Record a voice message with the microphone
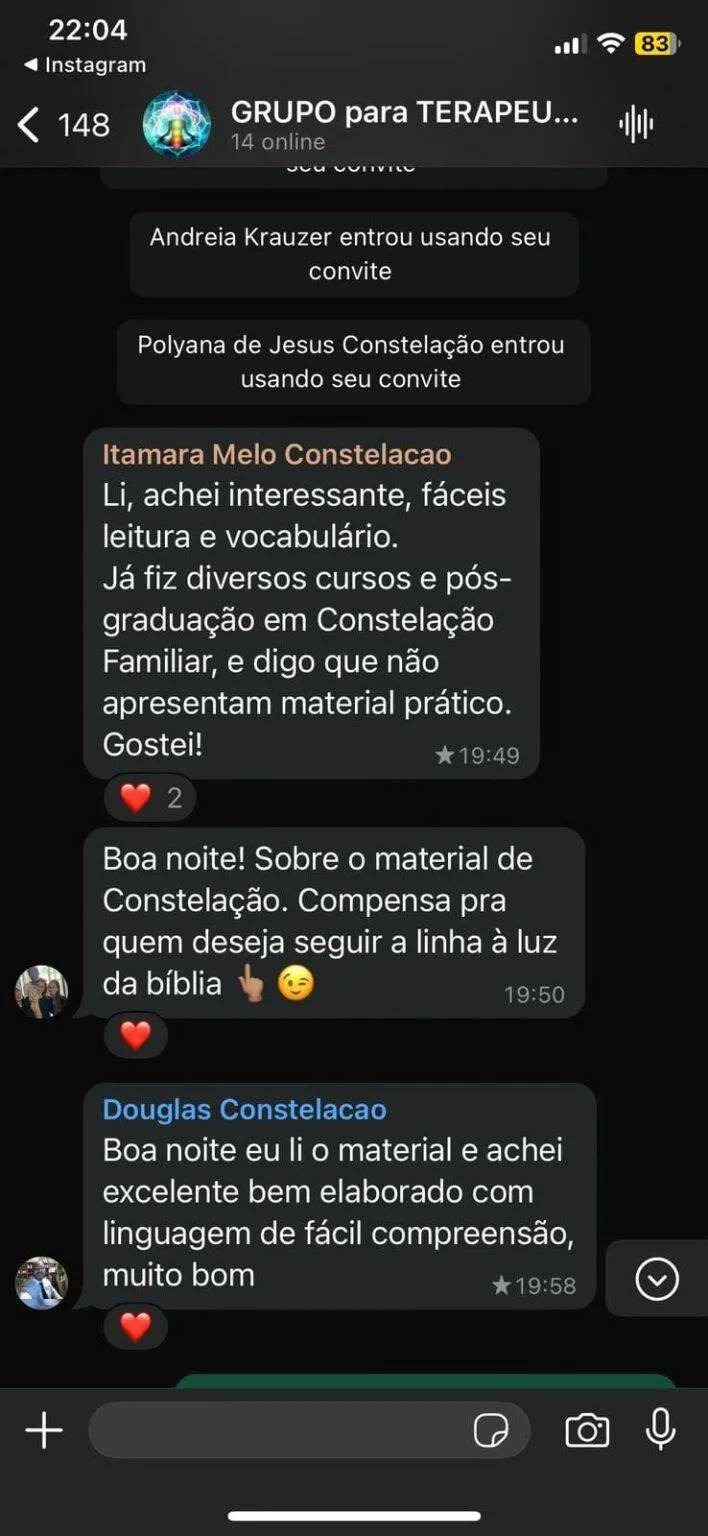This screenshot has width=708, height=1536. click(x=660, y=1430)
